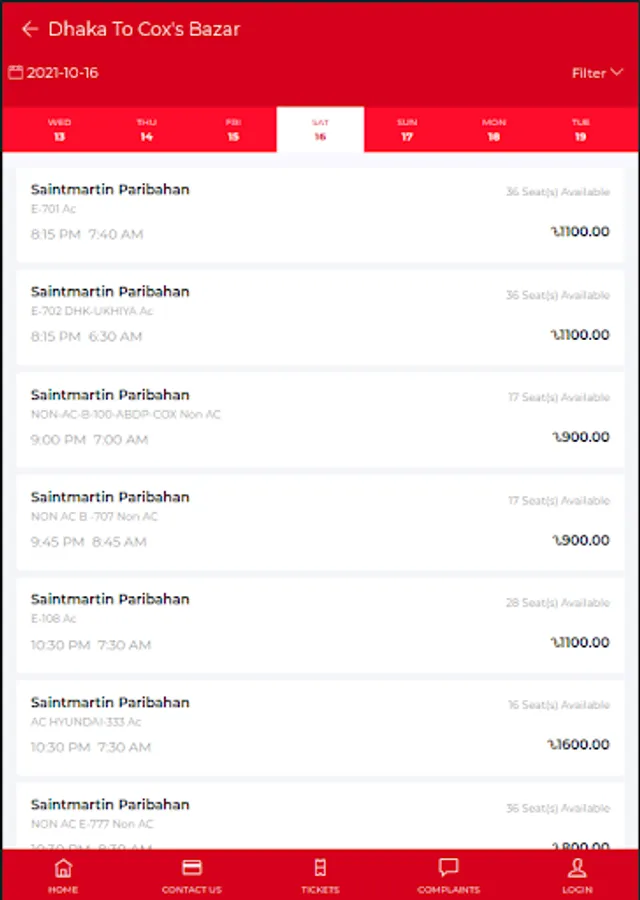Open the Complaints tab
The width and height of the screenshot is (640, 900).
449,875
